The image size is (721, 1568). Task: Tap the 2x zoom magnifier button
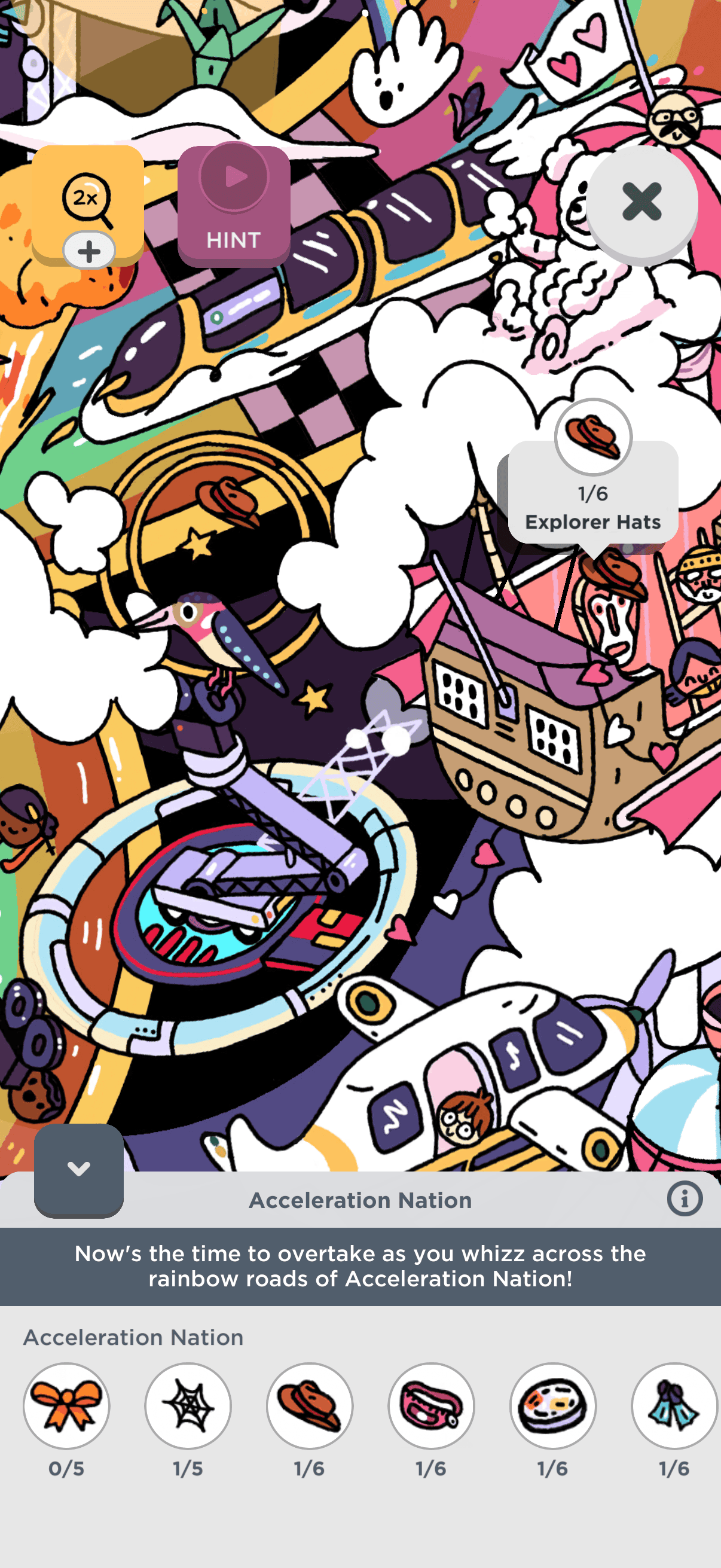coord(88,205)
